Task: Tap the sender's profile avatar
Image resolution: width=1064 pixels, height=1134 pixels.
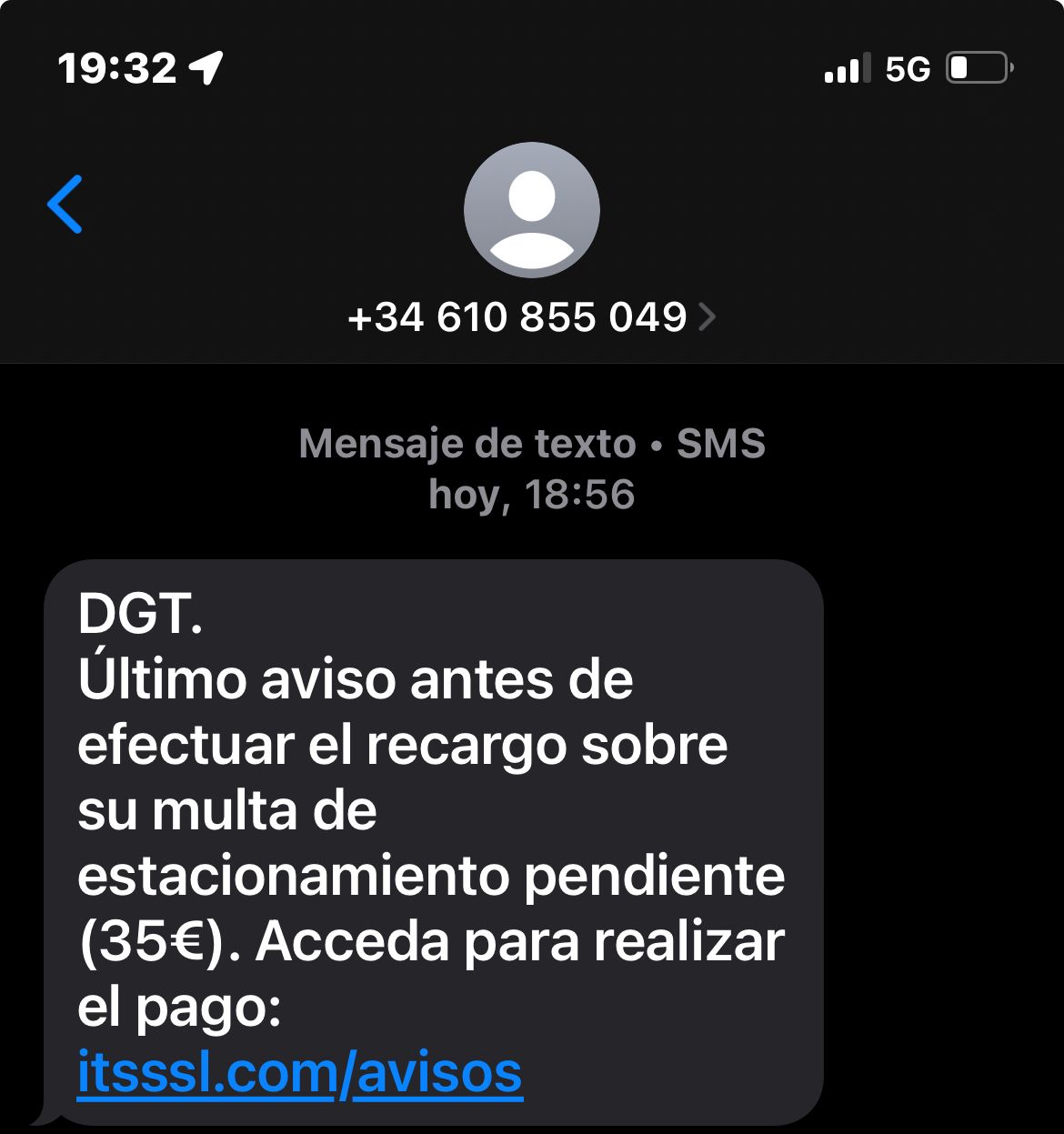Action: pos(531,210)
